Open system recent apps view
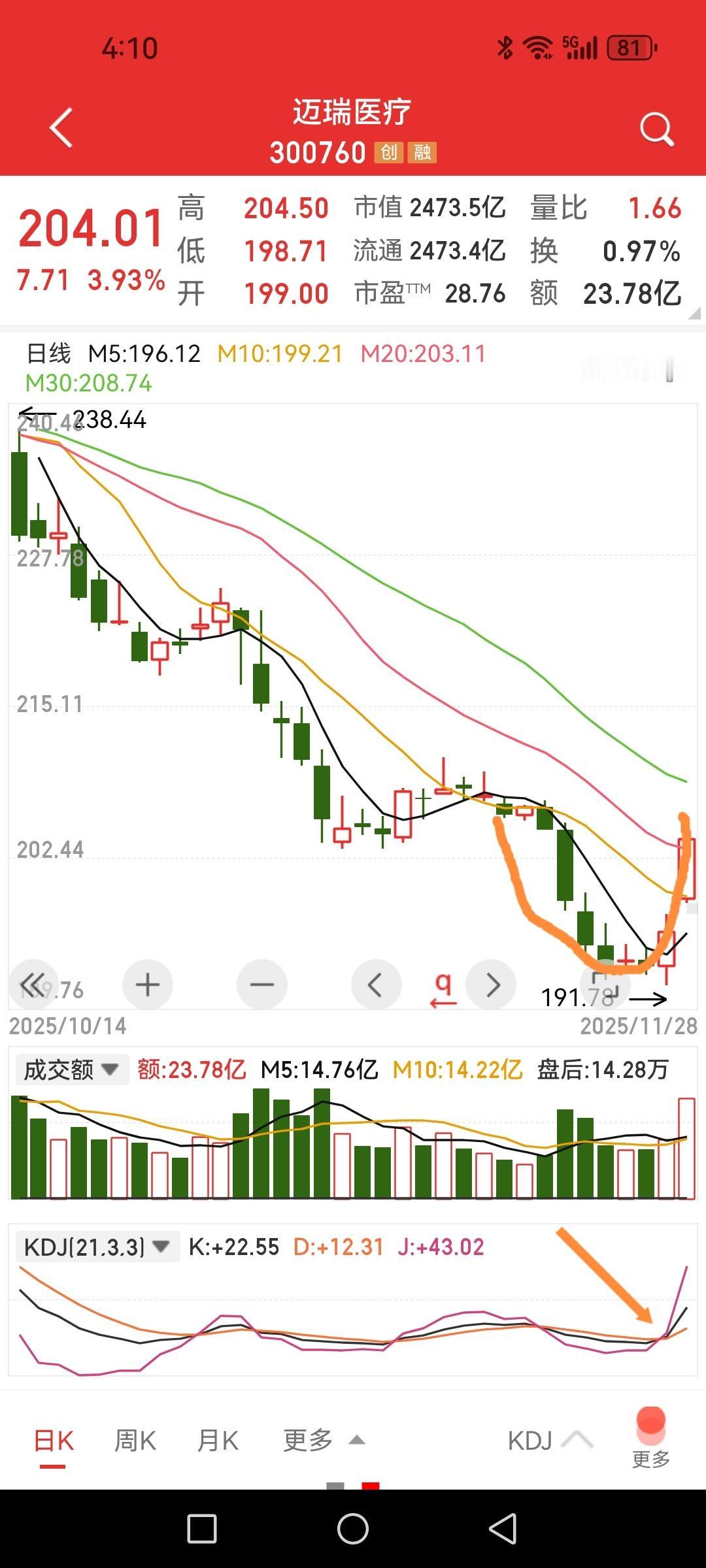The image size is (706, 1568). [202, 1529]
